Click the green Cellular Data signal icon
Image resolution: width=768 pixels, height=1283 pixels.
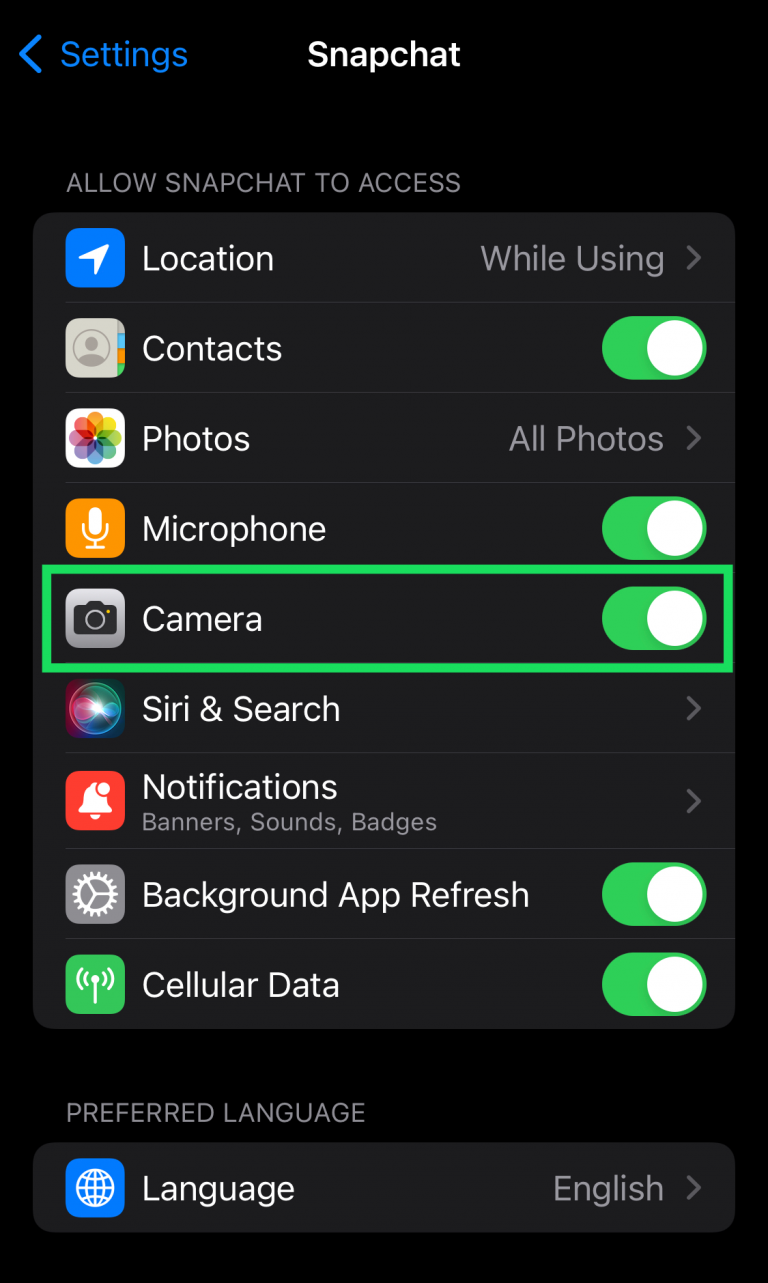[x=94, y=984]
